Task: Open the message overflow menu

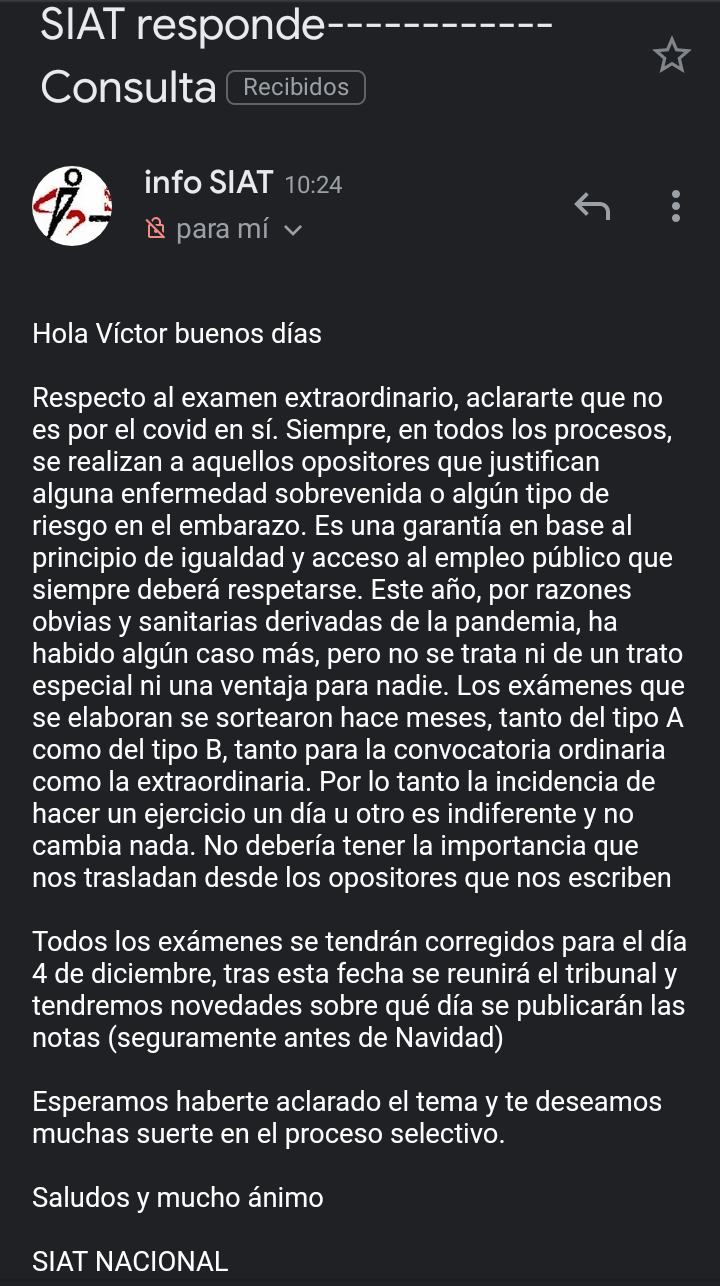Action: pyautogui.click(x=676, y=206)
